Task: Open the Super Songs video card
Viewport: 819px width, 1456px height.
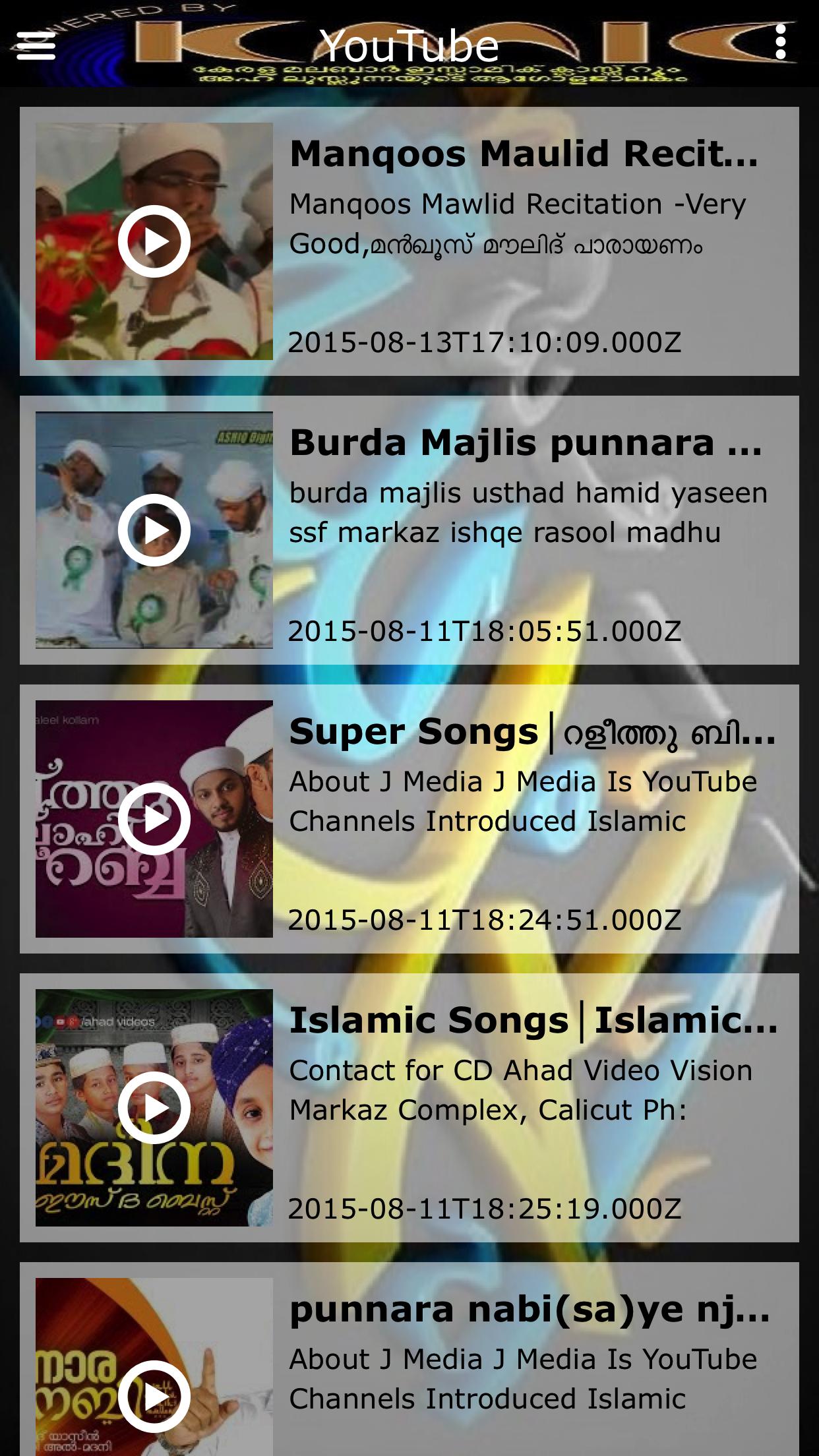Action: pos(524,819)
